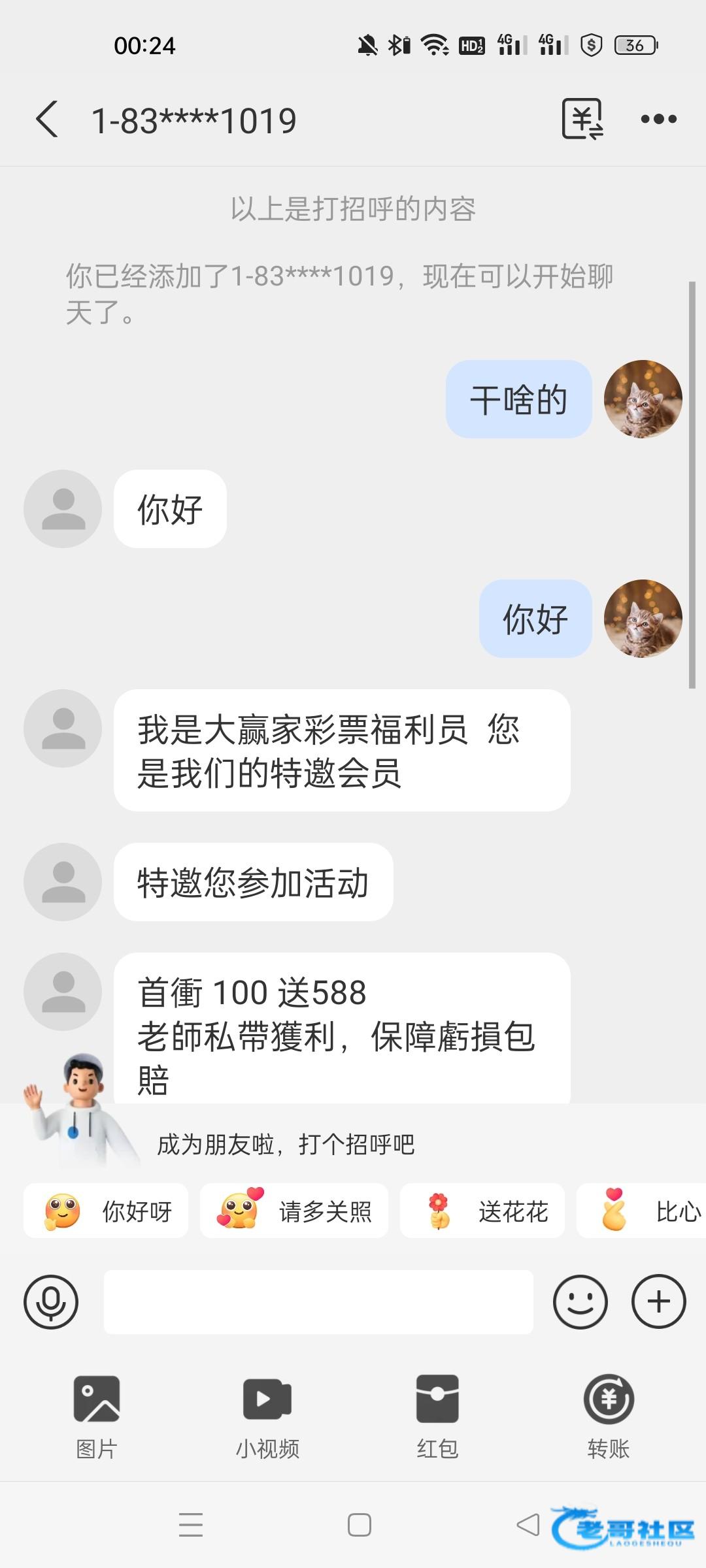Send the 请多关照 quick greeting
The height and width of the screenshot is (1568, 706).
pyautogui.click(x=294, y=1211)
